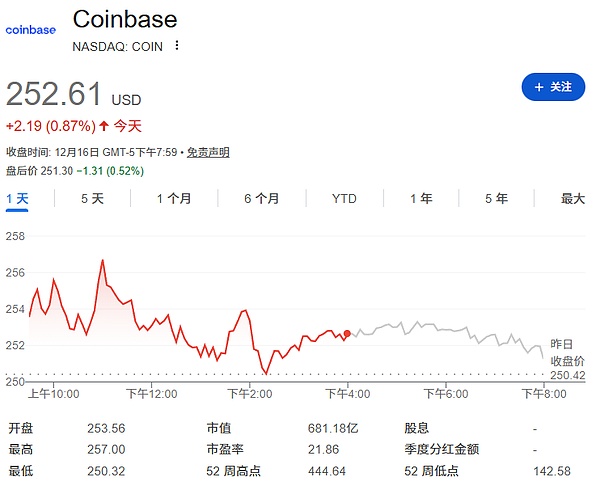Switch to the 5 天 chart range
Viewport: 600px width, 494px height.
92,198
